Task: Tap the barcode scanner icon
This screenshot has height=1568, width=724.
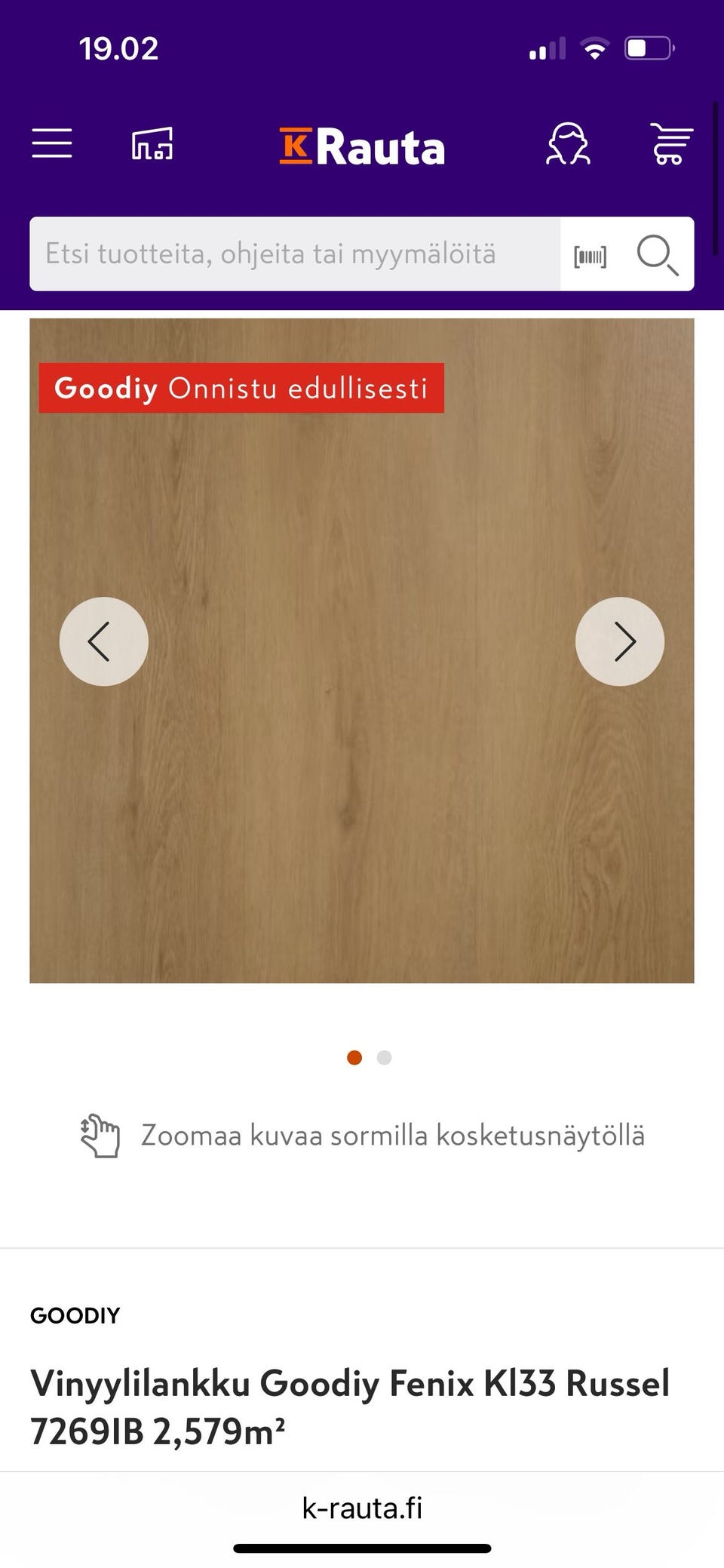Action: coord(592,254)
